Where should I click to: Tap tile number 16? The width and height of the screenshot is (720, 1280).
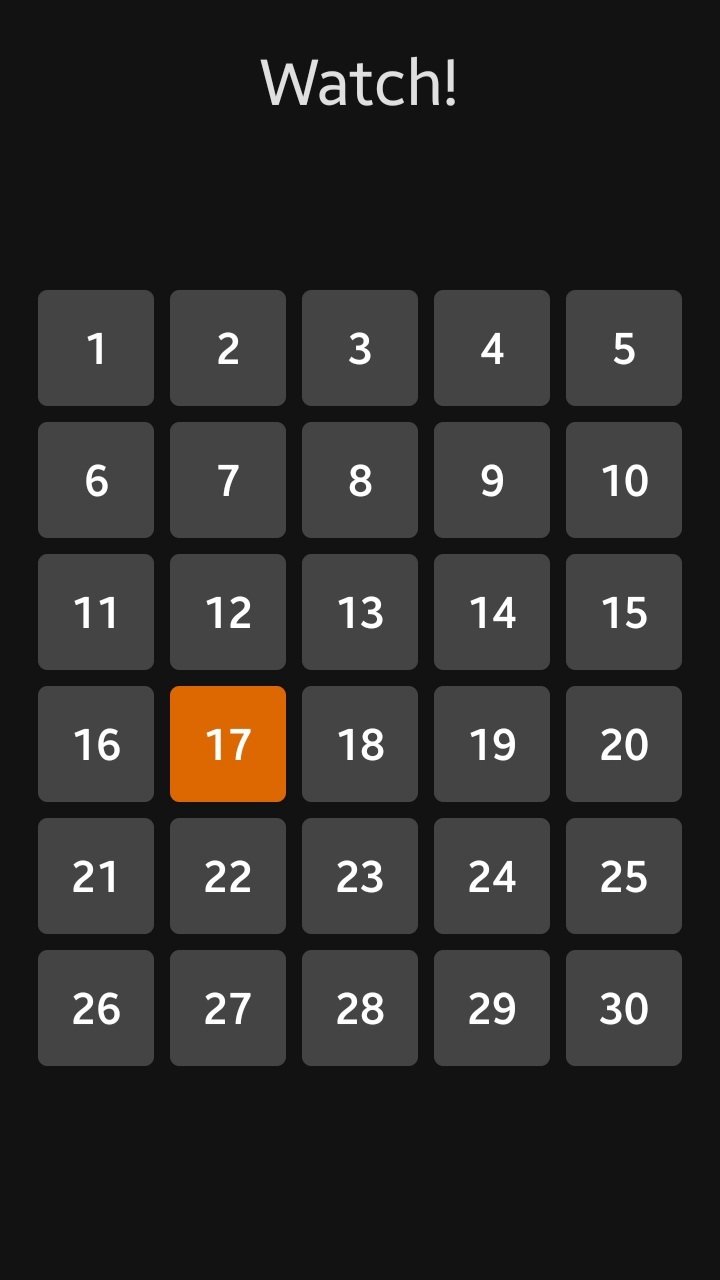96,744
